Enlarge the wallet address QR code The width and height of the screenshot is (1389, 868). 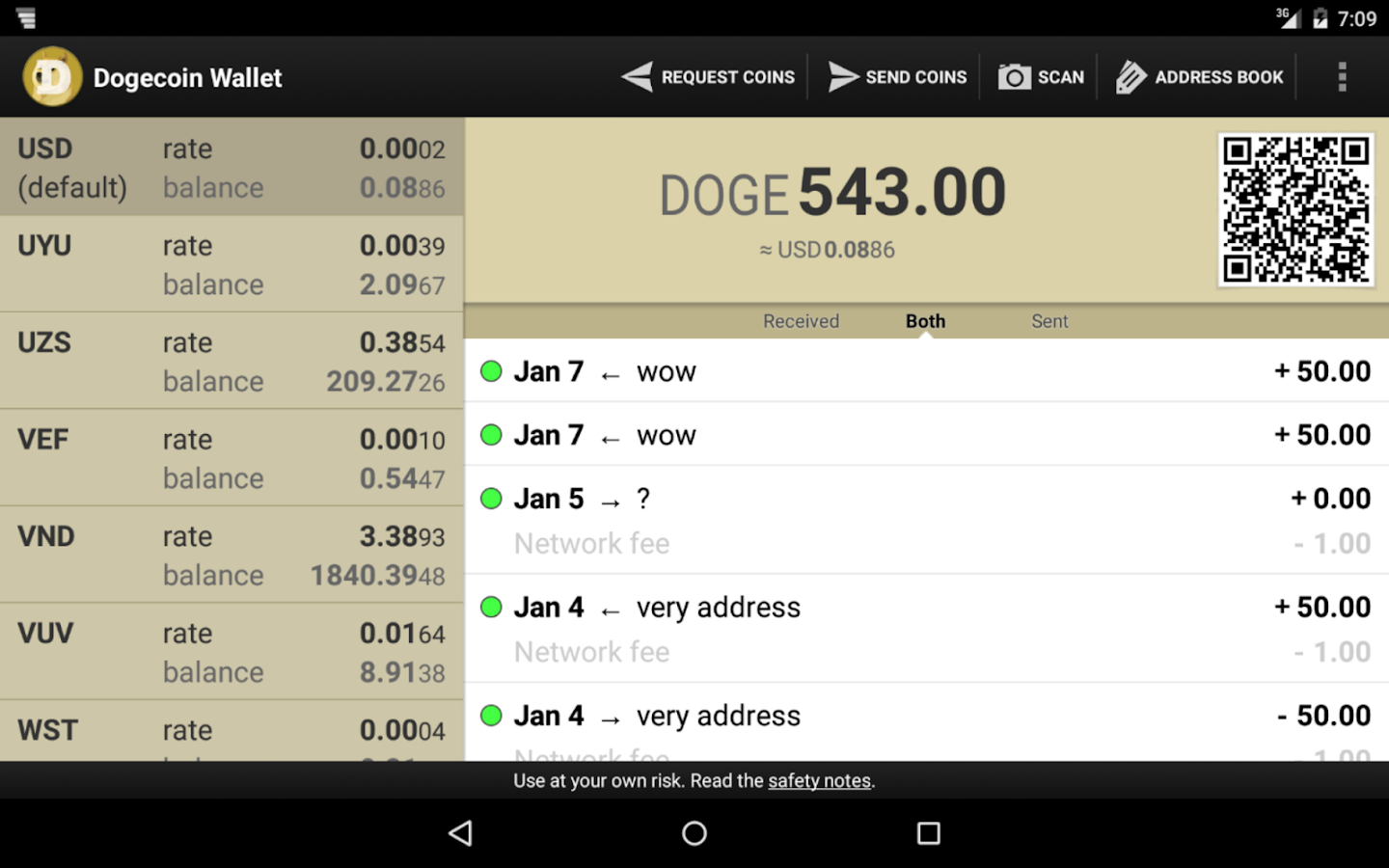point(1295,209)
